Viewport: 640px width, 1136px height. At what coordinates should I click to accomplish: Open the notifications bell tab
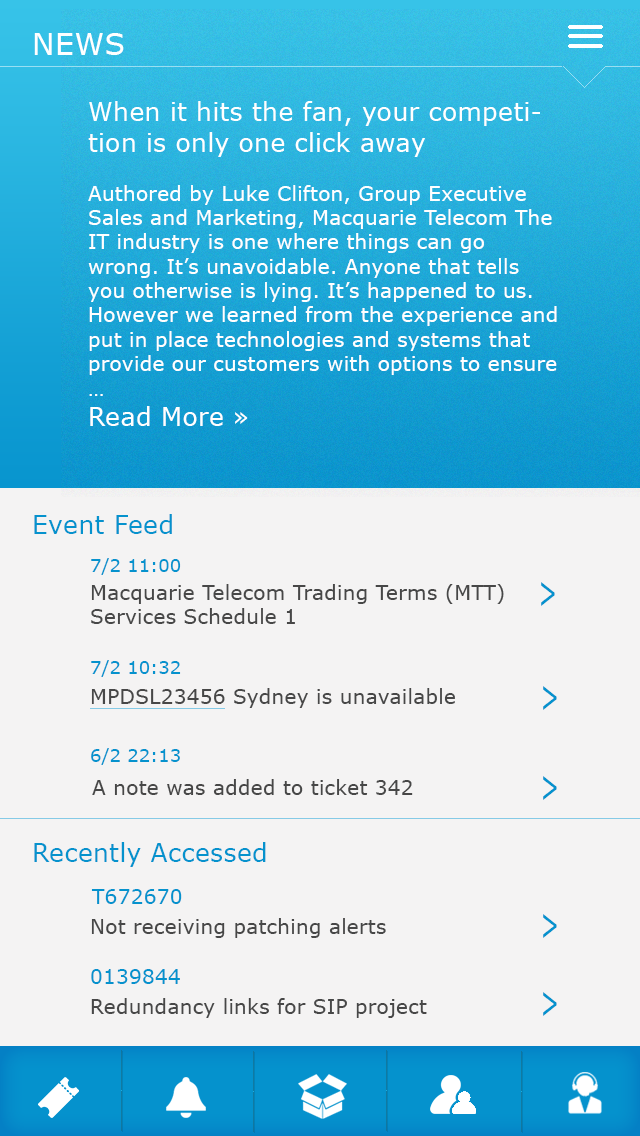click(186, 1096)
